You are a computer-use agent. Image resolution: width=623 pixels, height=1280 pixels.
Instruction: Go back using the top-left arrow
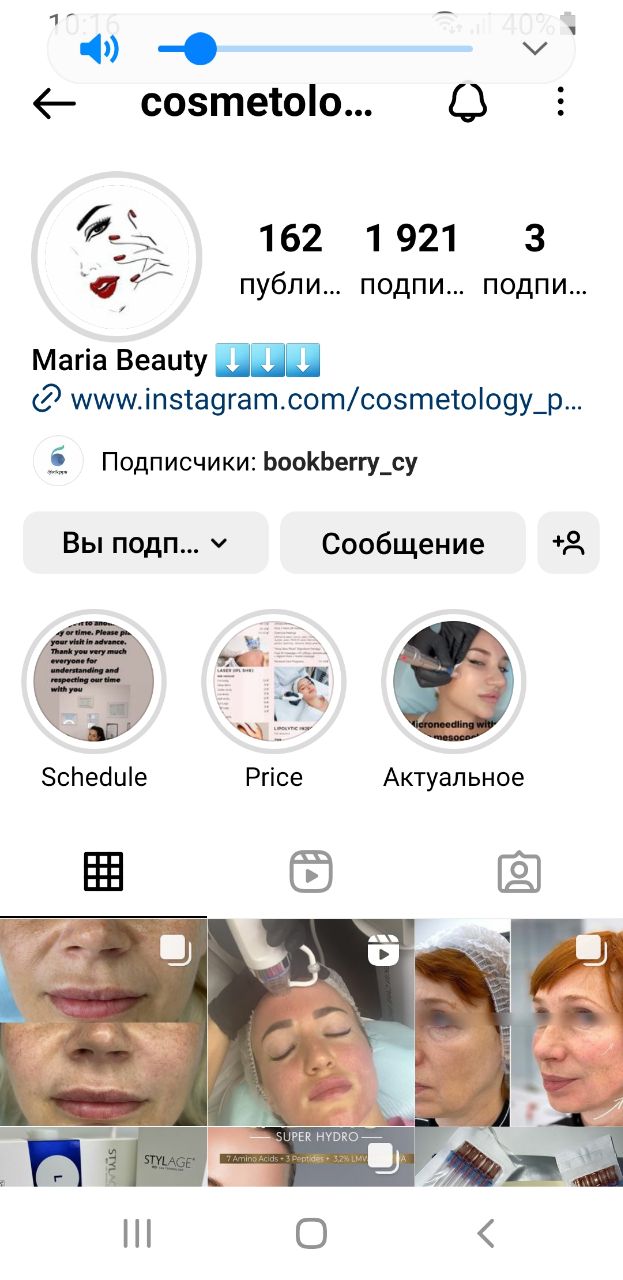tap(54, 103)
